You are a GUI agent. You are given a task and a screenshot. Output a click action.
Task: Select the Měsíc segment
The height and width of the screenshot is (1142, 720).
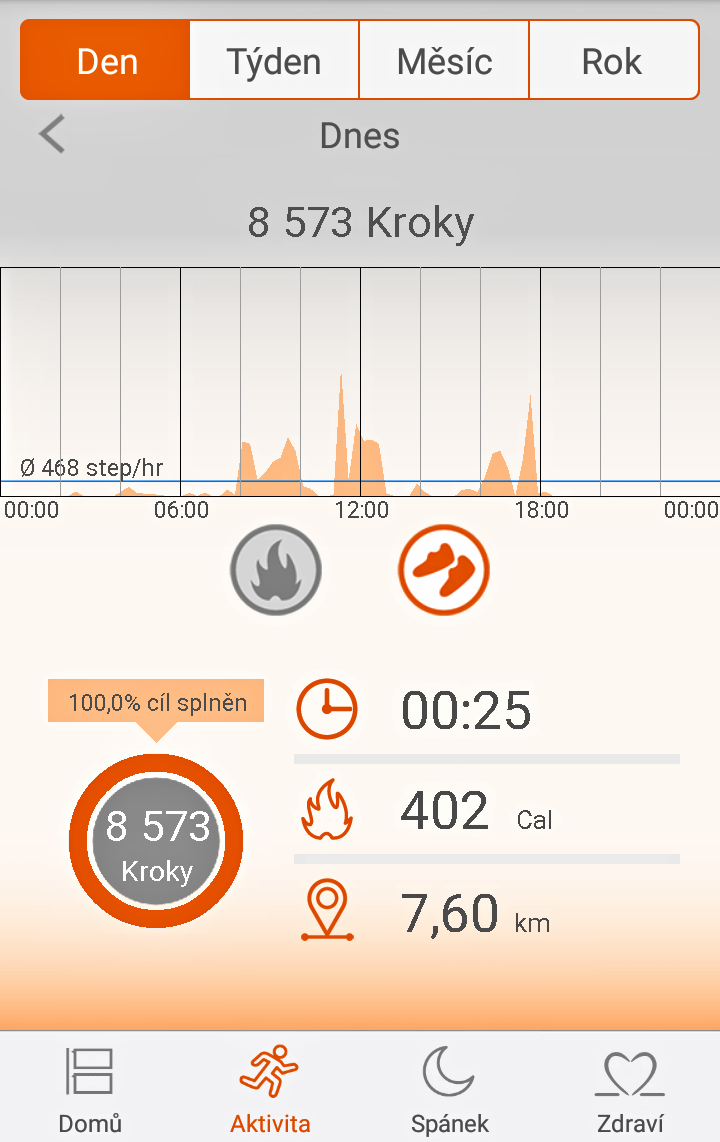[x=444, y=62]
